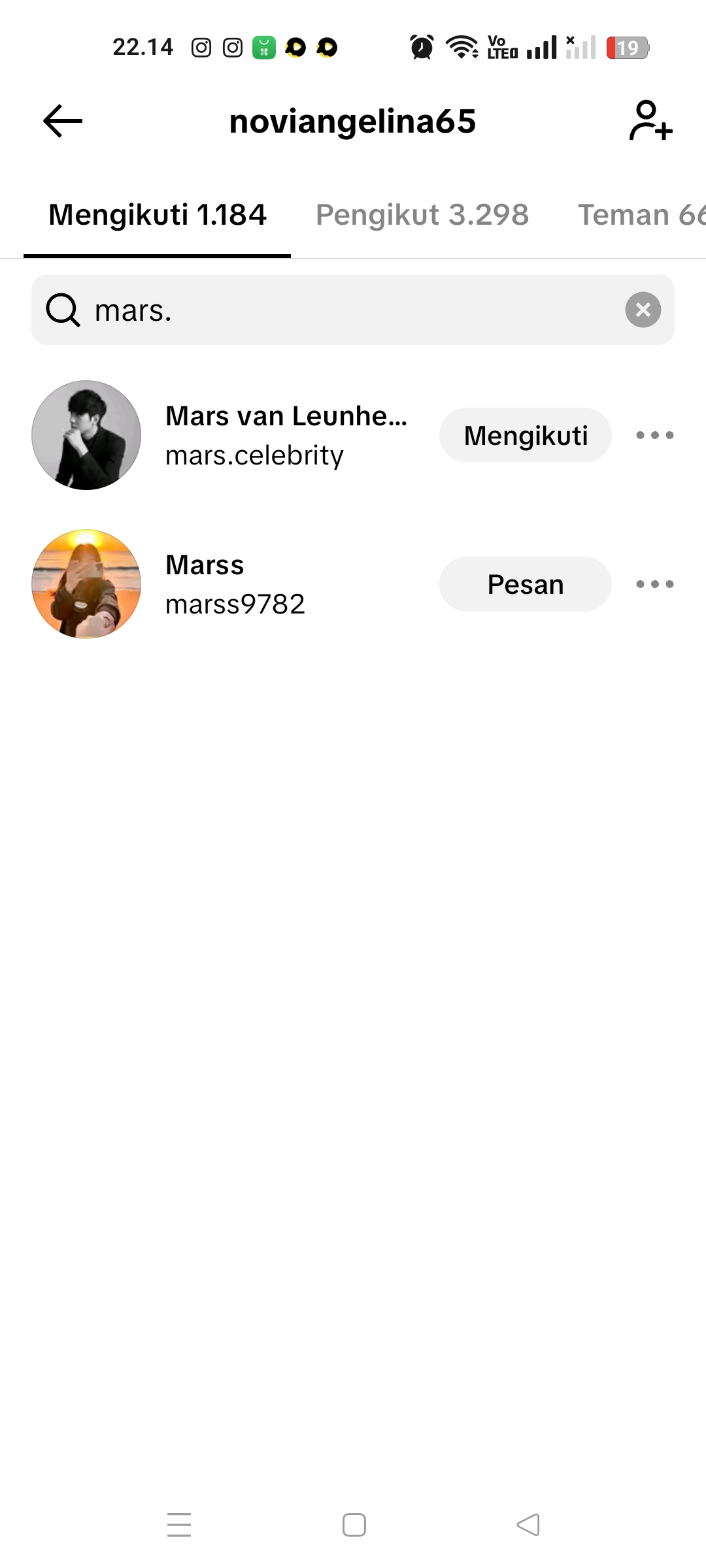Open the add friends icon

click(x=650, y=121)
